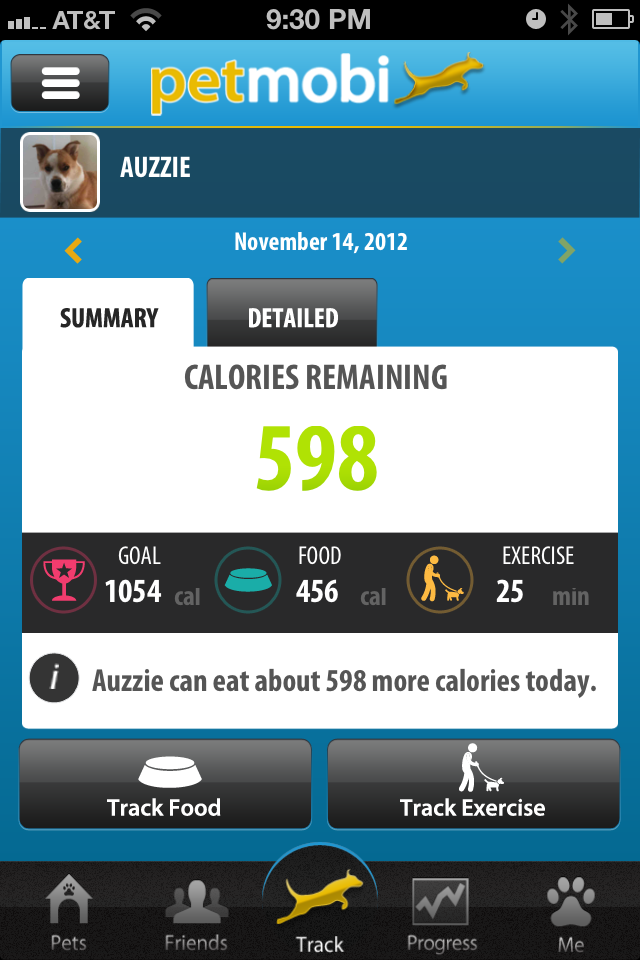Select the Track tab
Screen dimensions: 640x960
click(320, 905)
